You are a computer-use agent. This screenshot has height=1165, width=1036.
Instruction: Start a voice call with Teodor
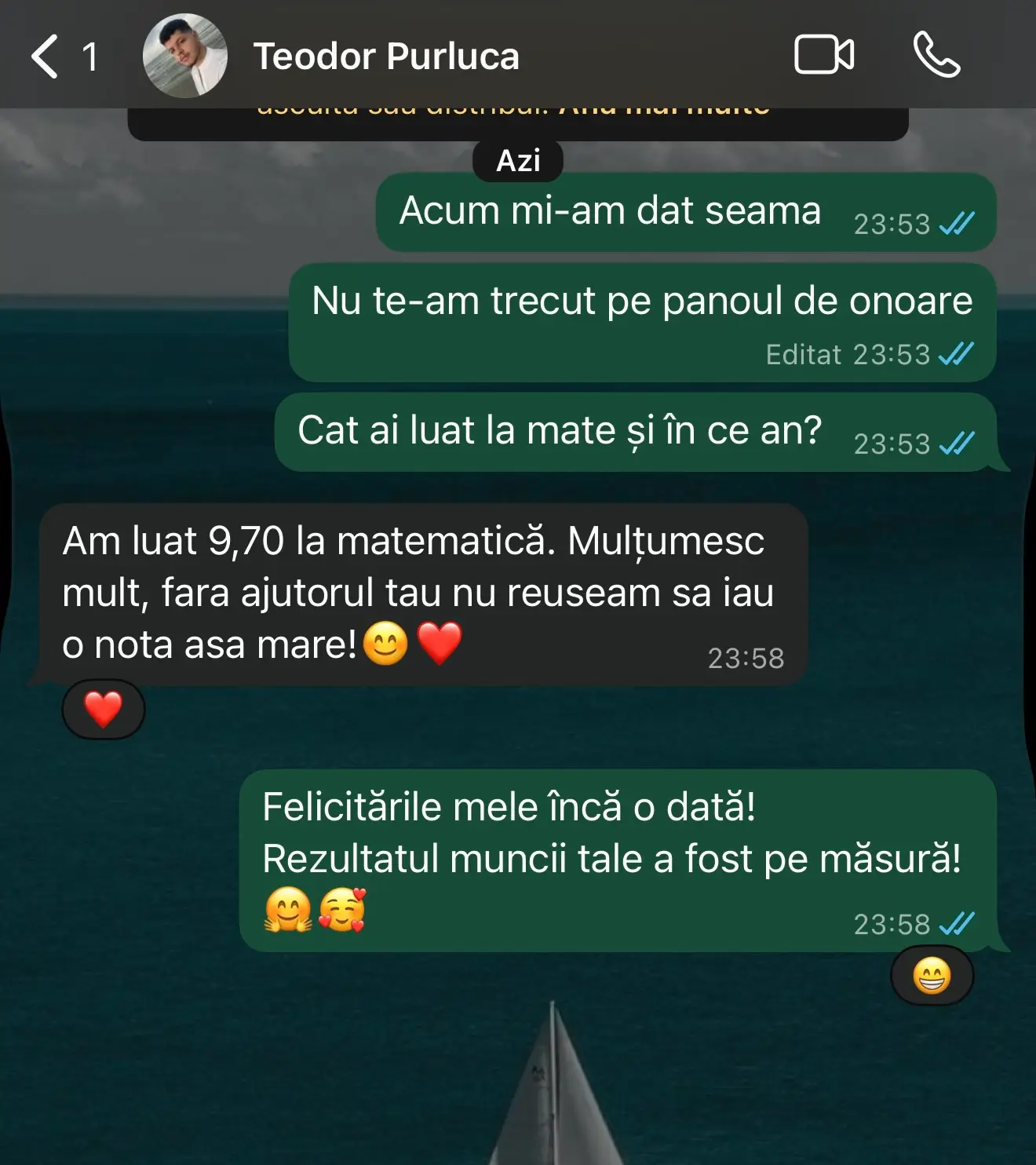[936, 55]
